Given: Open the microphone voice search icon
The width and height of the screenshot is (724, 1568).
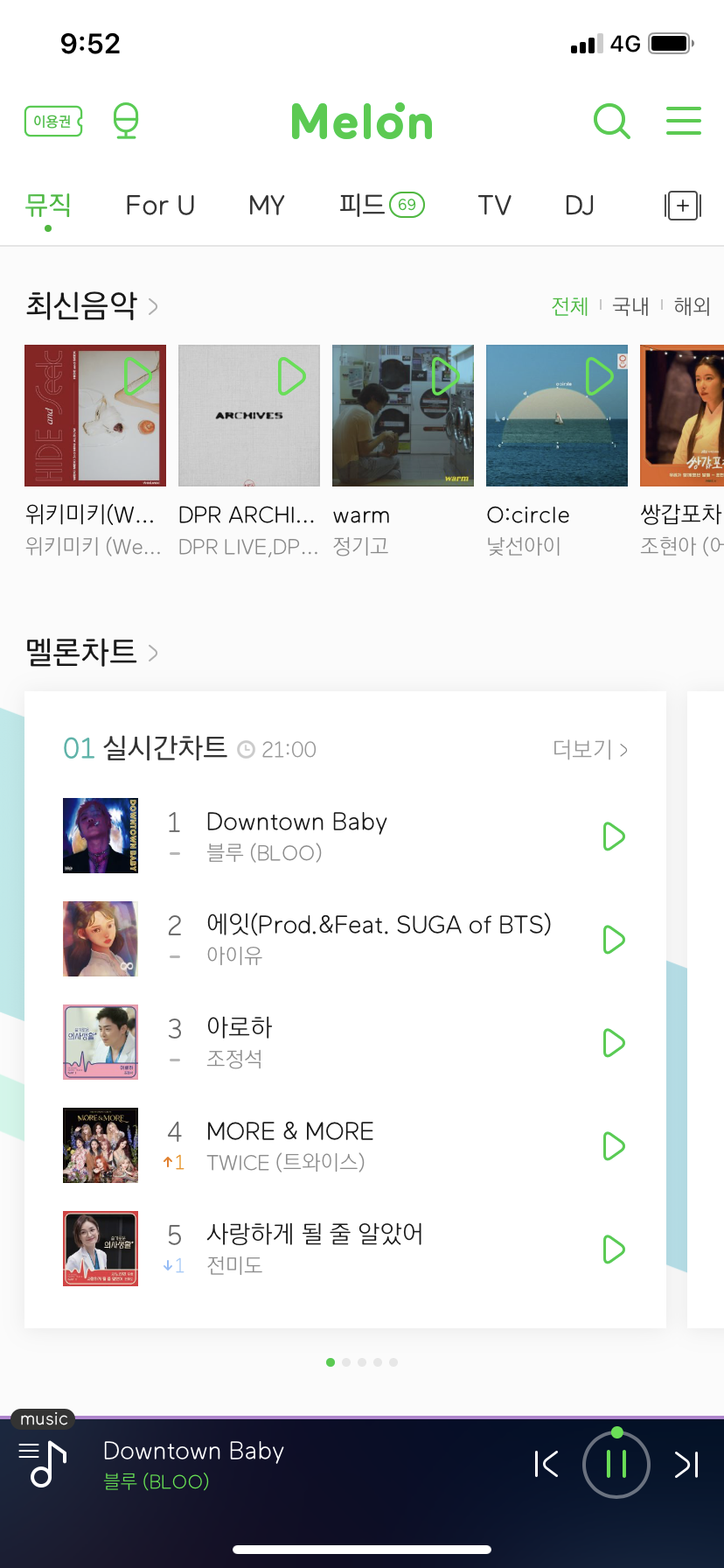Looking at the screenshot, I should (x=127, y=121).
